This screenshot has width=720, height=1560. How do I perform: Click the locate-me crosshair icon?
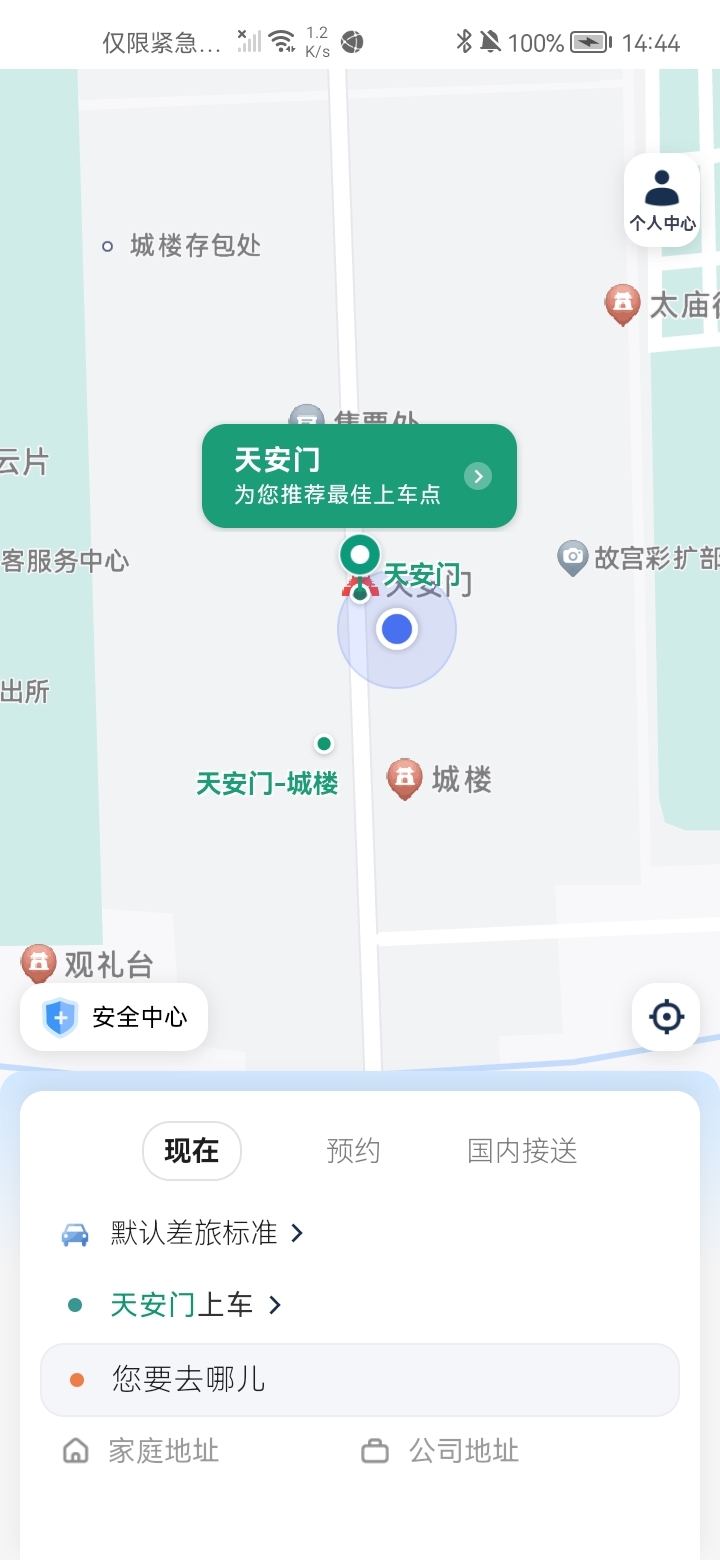tap(665, 1016)
